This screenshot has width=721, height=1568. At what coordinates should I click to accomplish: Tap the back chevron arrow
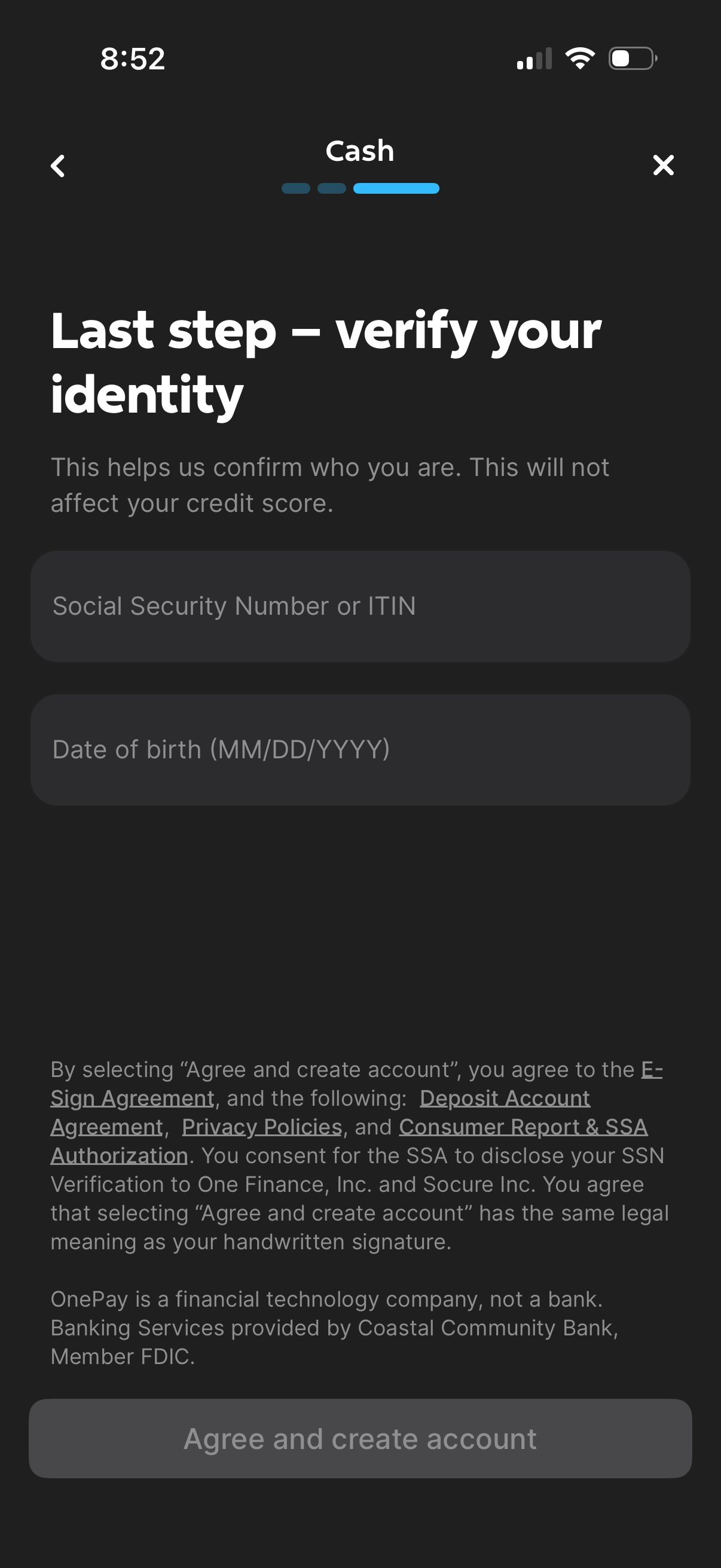[58, 166]
